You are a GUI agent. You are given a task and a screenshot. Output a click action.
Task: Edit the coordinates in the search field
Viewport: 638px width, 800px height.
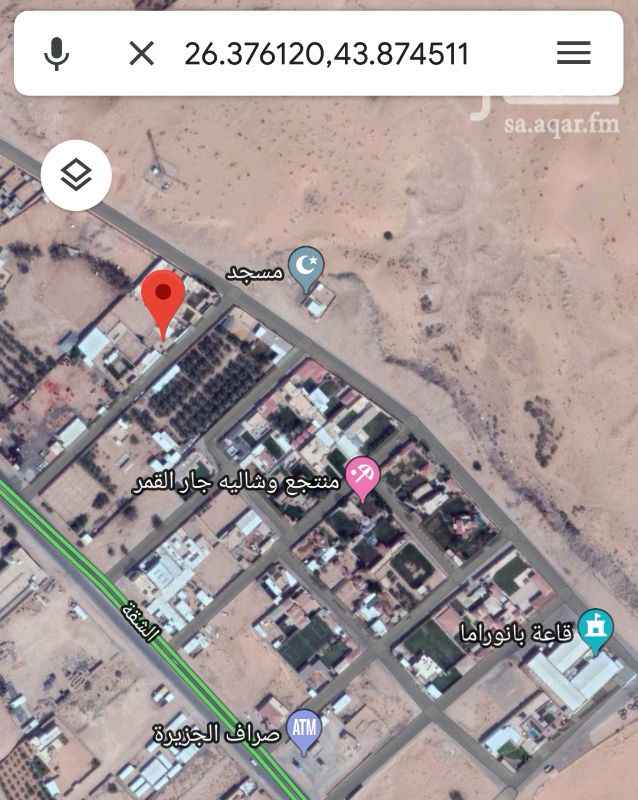[x=326, y=53]
